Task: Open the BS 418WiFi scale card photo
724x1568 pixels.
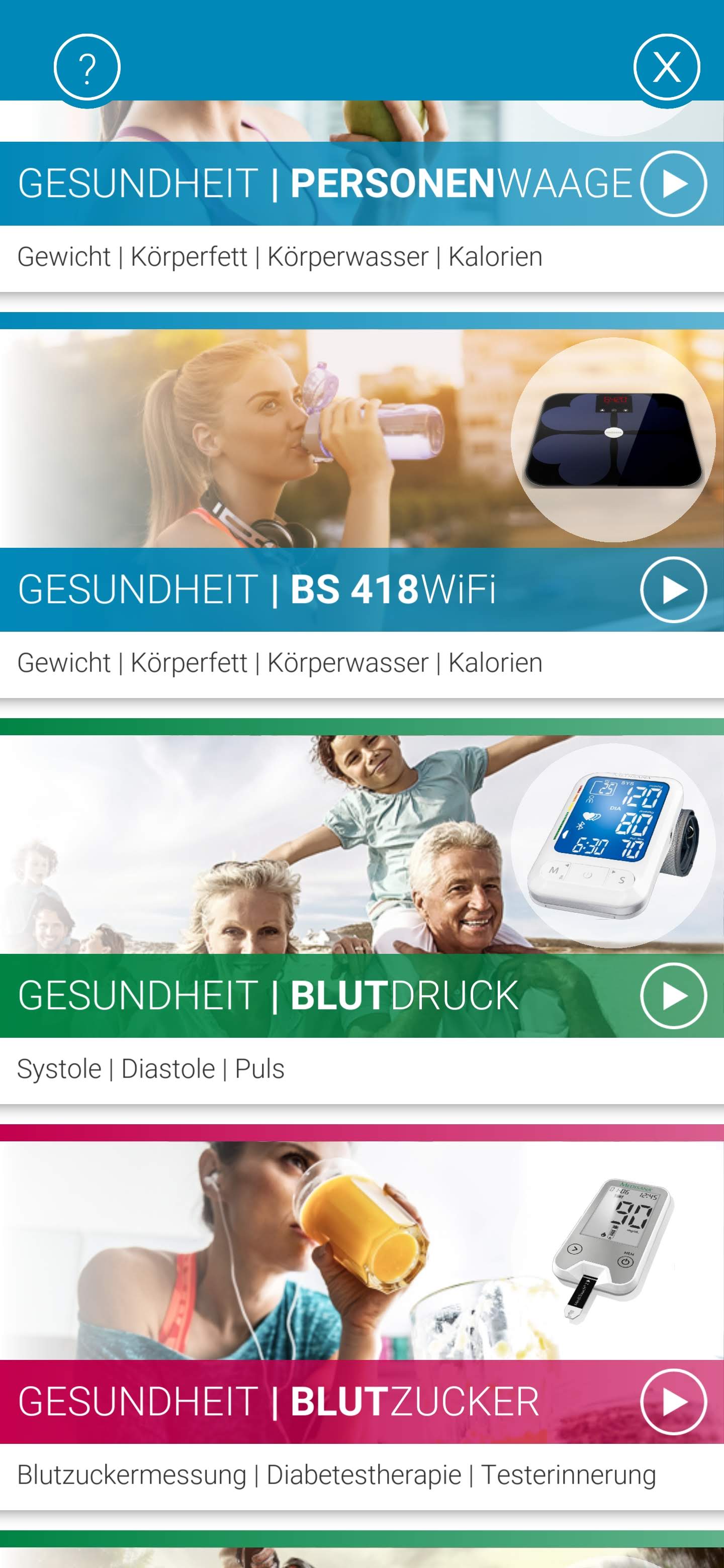Action: point(305,438)
